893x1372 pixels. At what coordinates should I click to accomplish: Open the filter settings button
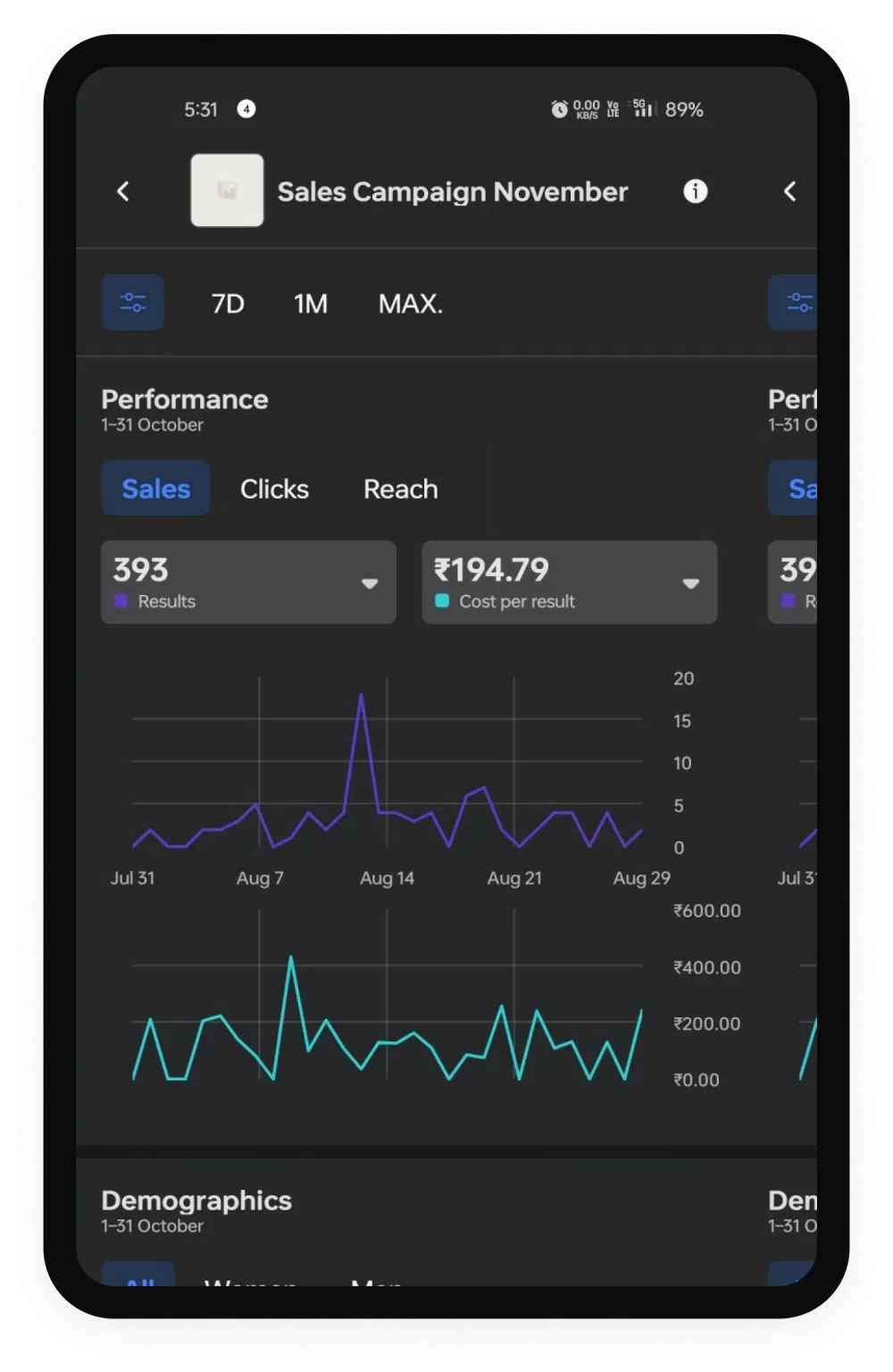tap(132, 303)
